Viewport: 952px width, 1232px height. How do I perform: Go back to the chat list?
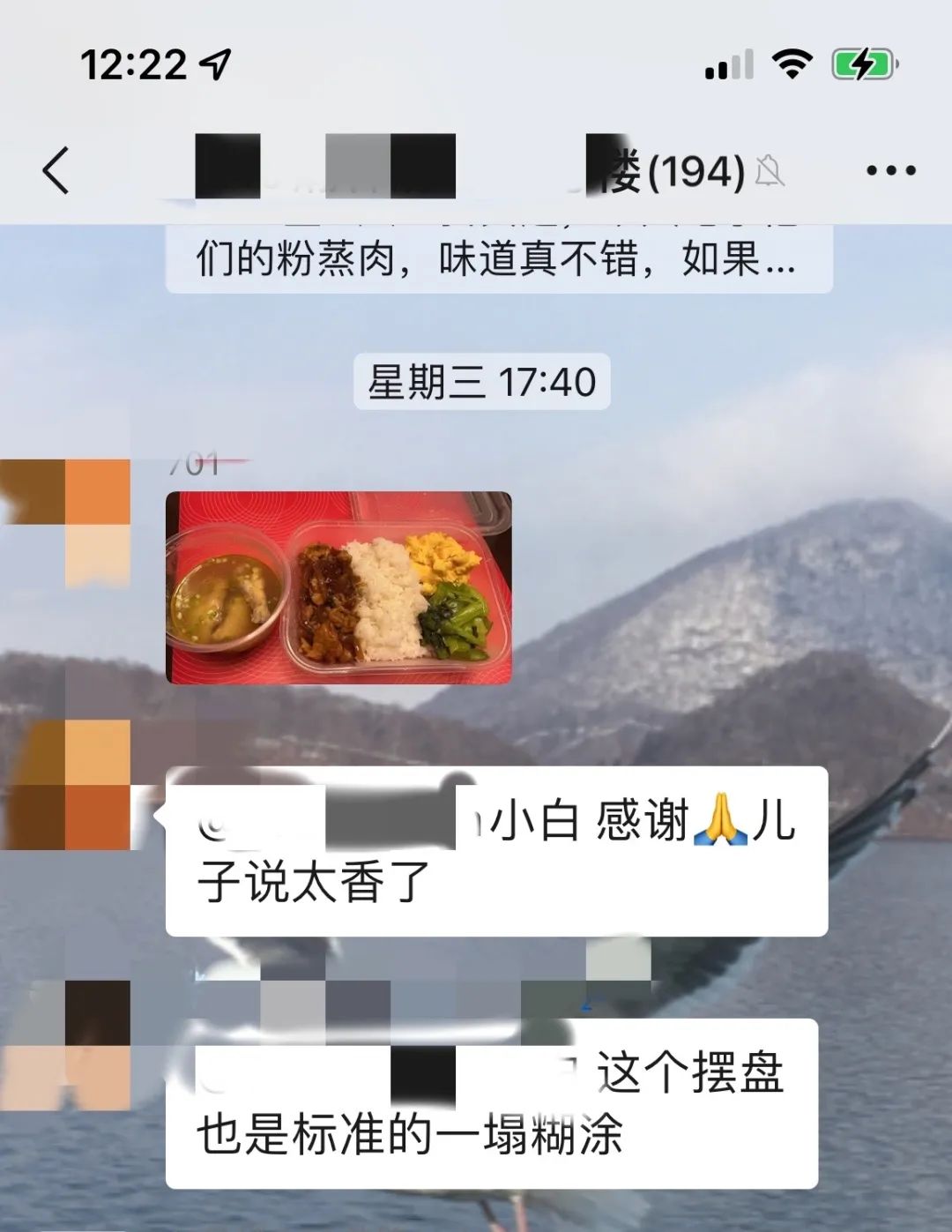56,169
